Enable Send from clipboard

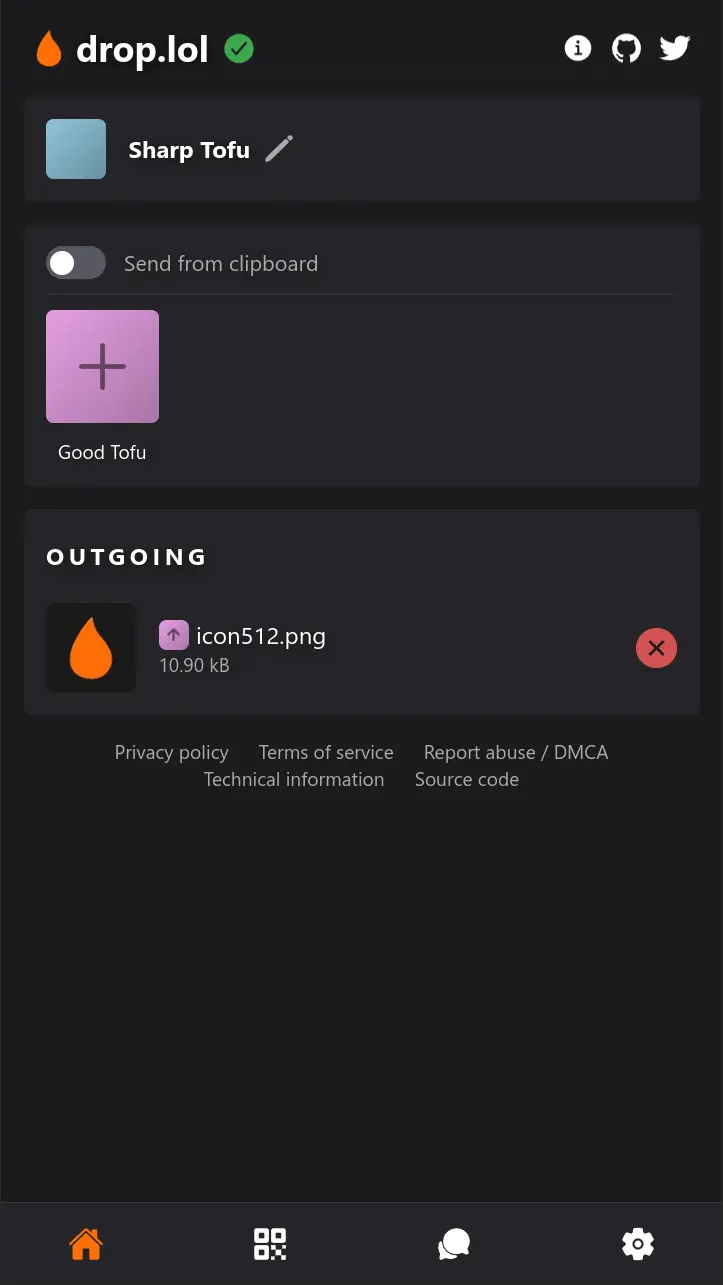pos(76,262)
